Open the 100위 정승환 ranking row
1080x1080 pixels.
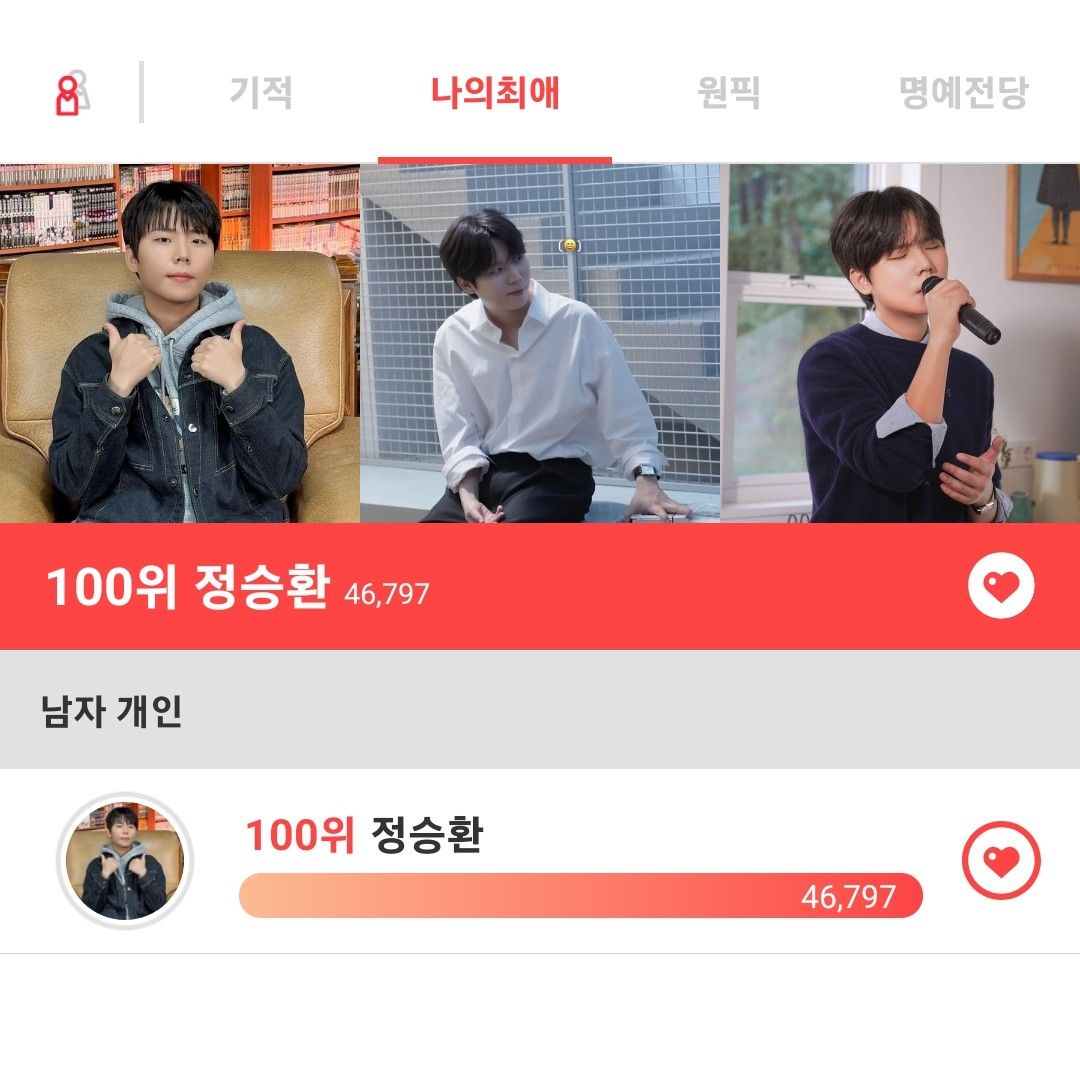pos(580,862)
